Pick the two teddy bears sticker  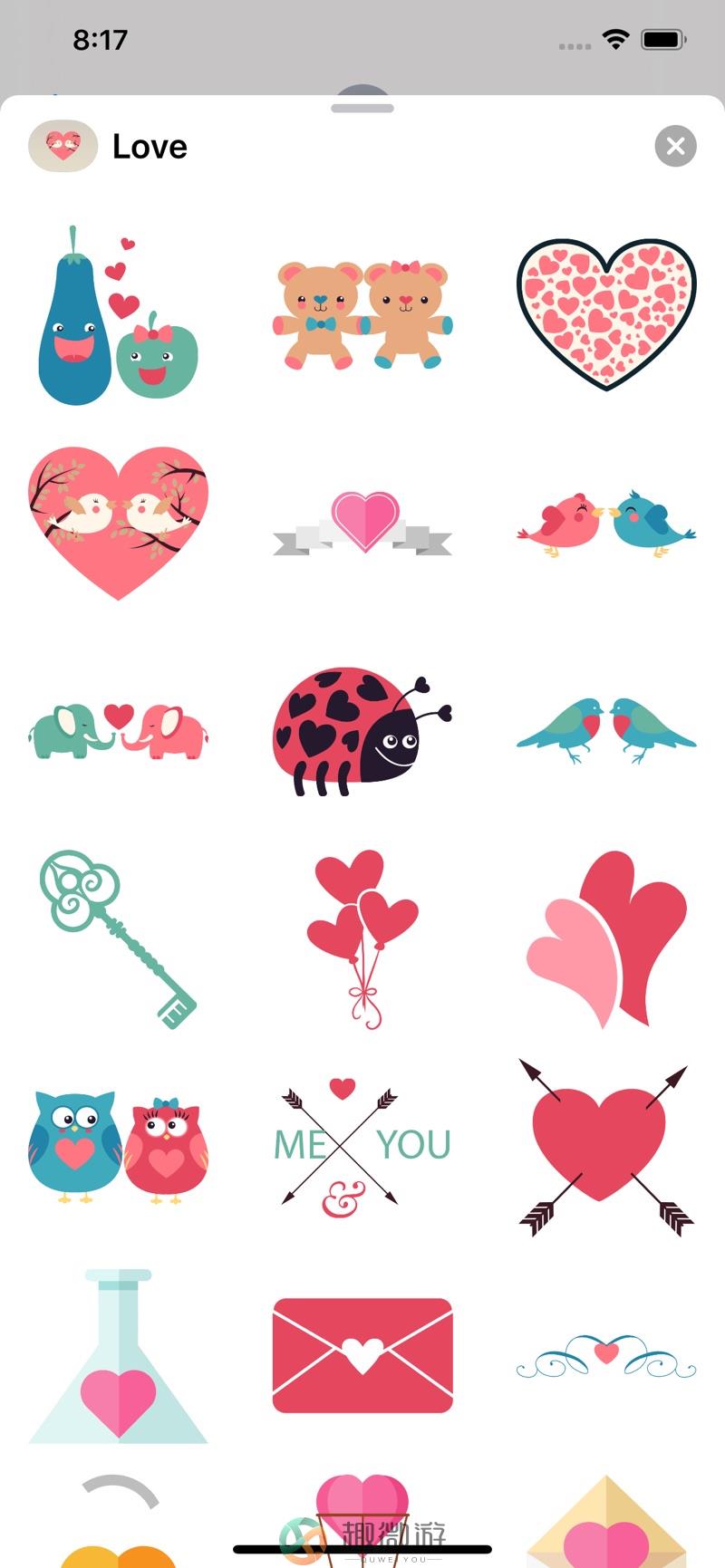(362, 314)
